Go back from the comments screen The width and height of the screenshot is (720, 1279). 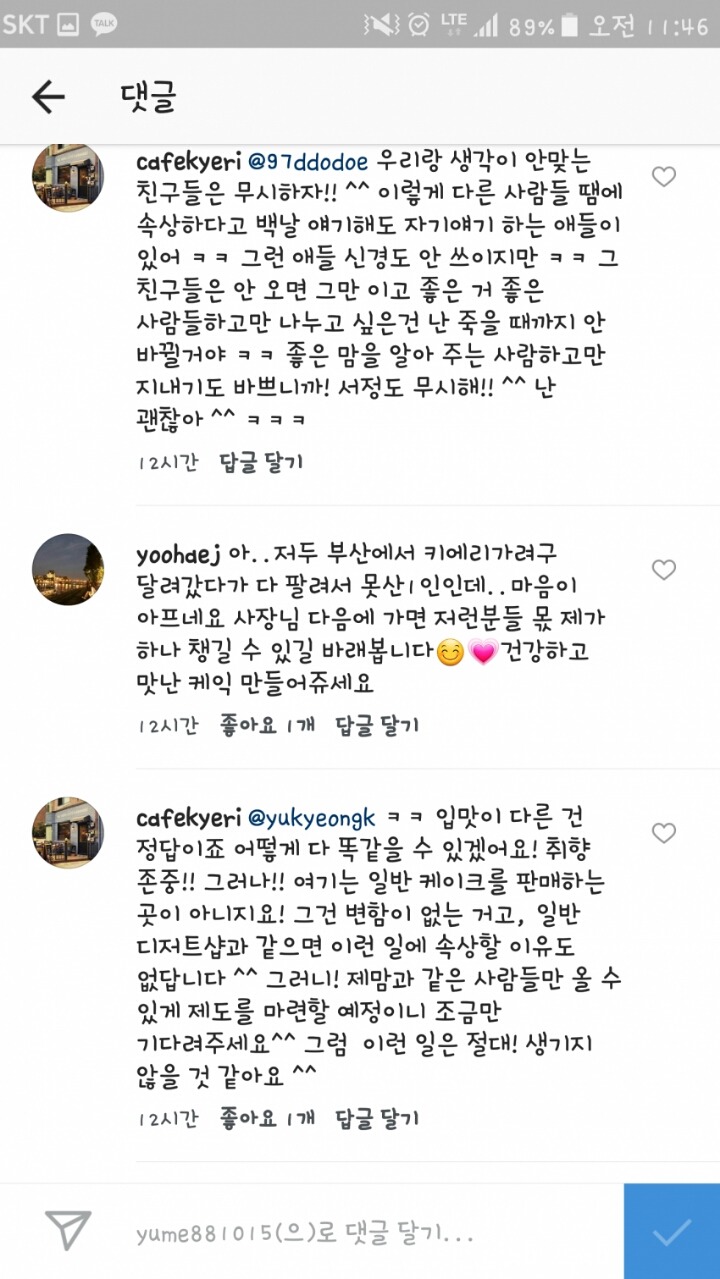pos(48,97)
